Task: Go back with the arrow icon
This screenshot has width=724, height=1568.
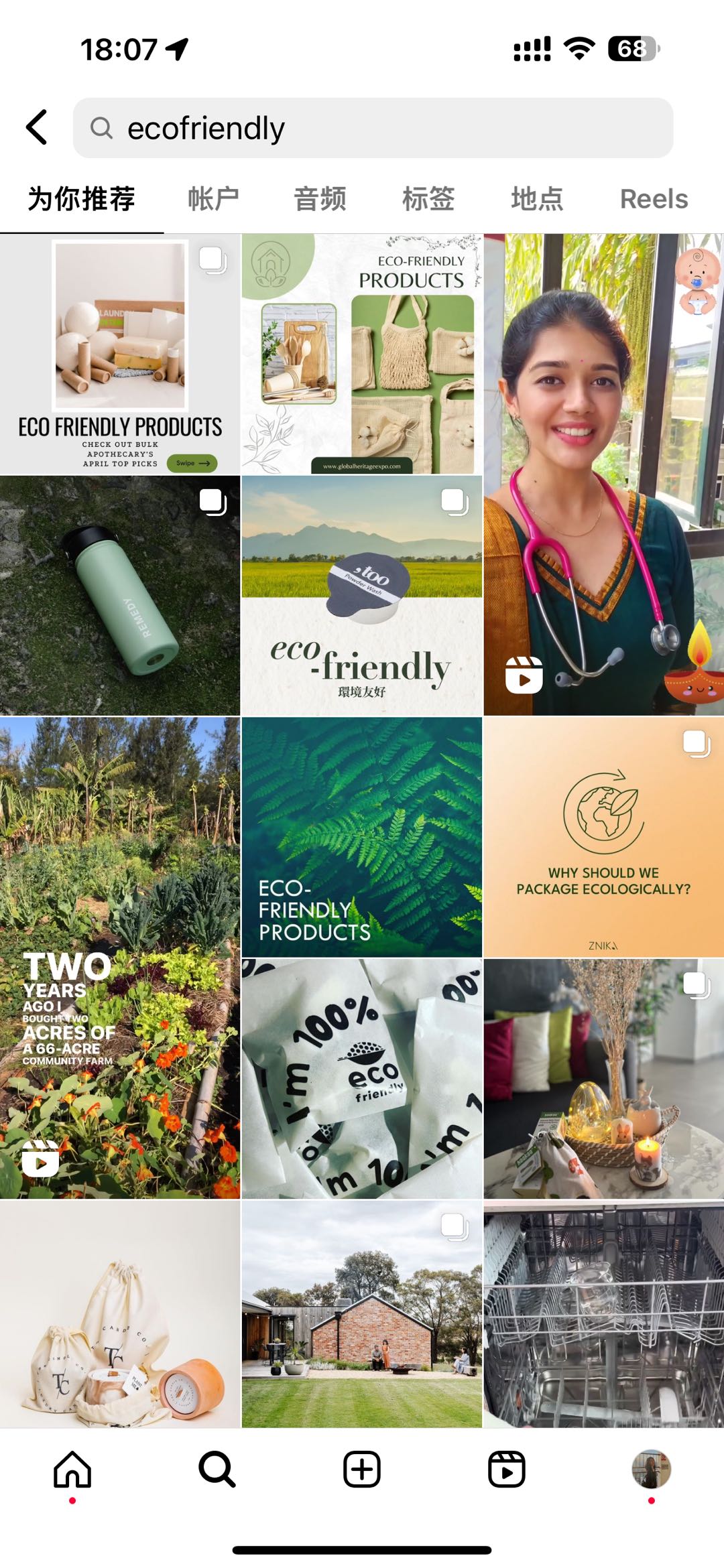Action: (x=38, y=127)
